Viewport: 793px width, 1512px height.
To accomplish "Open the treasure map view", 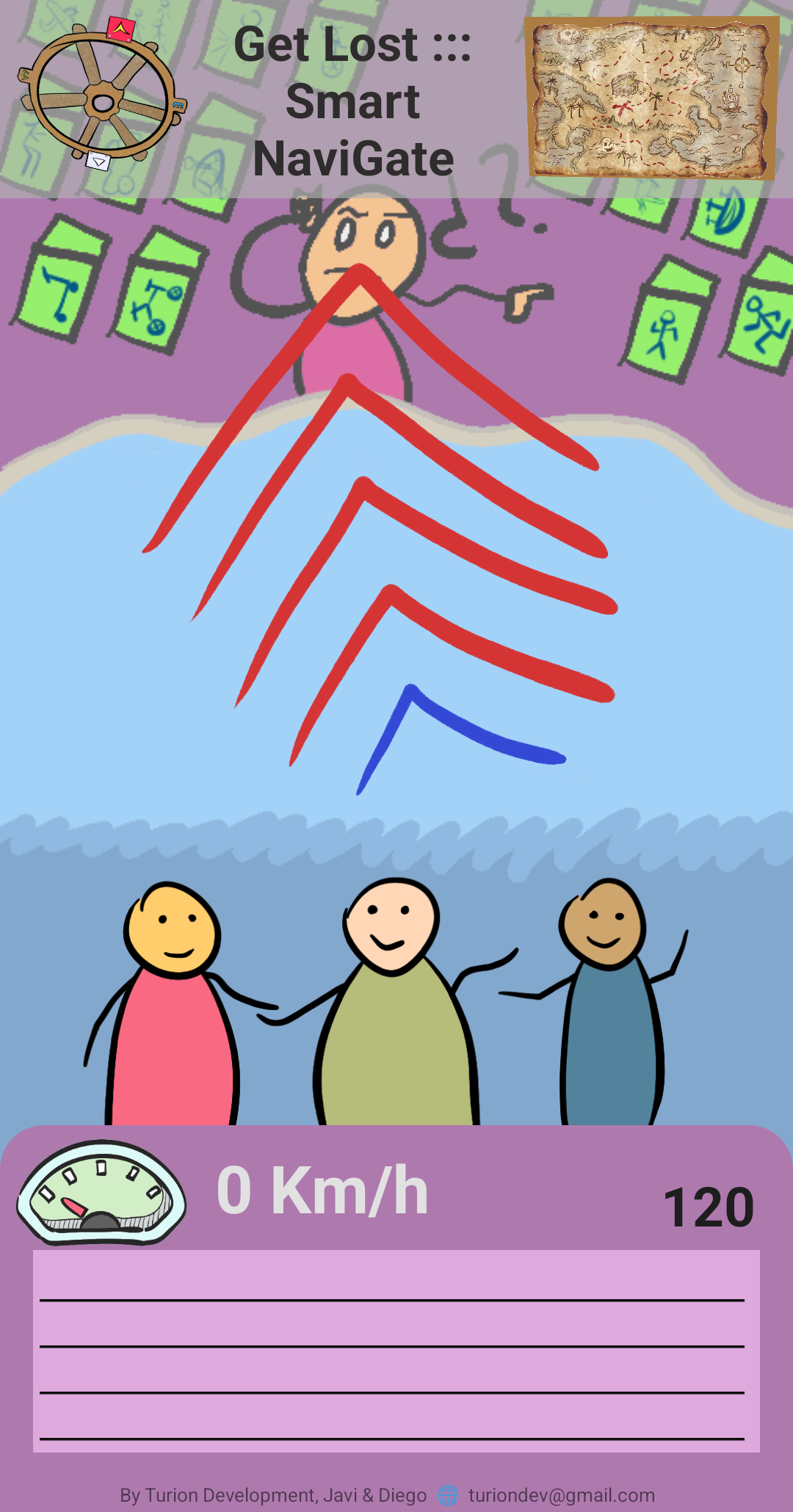I will pos(651,98).
